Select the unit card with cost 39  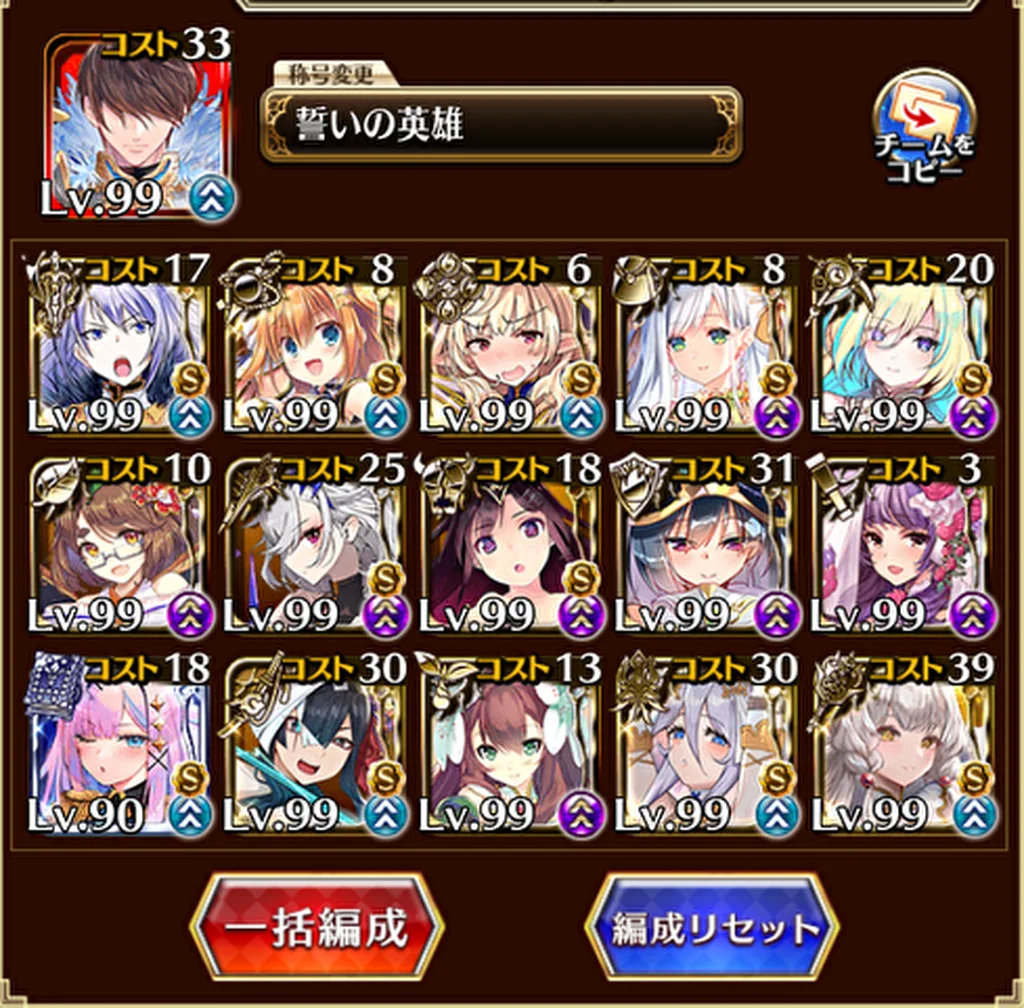tap(905, 745)
